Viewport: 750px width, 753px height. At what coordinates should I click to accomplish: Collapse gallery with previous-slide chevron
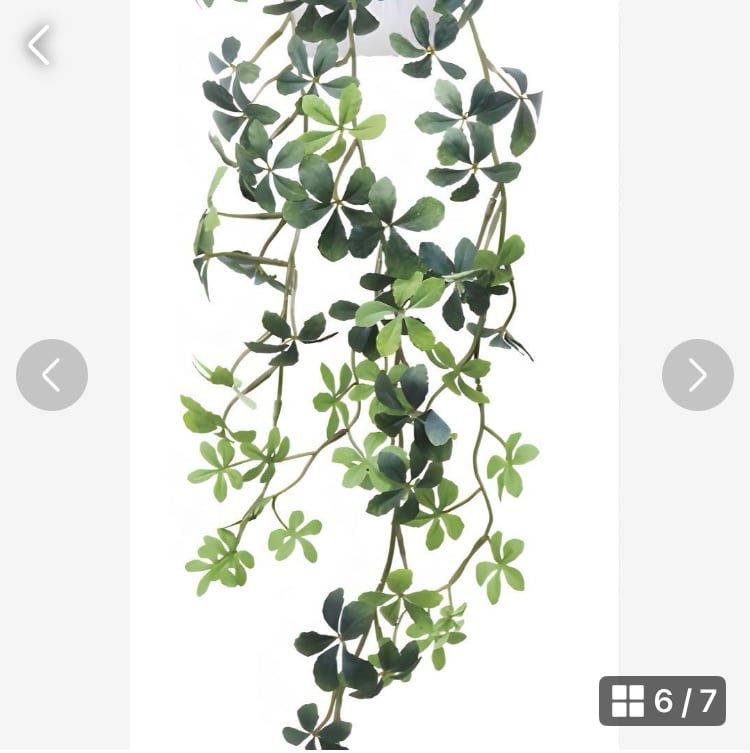(52, 374)
